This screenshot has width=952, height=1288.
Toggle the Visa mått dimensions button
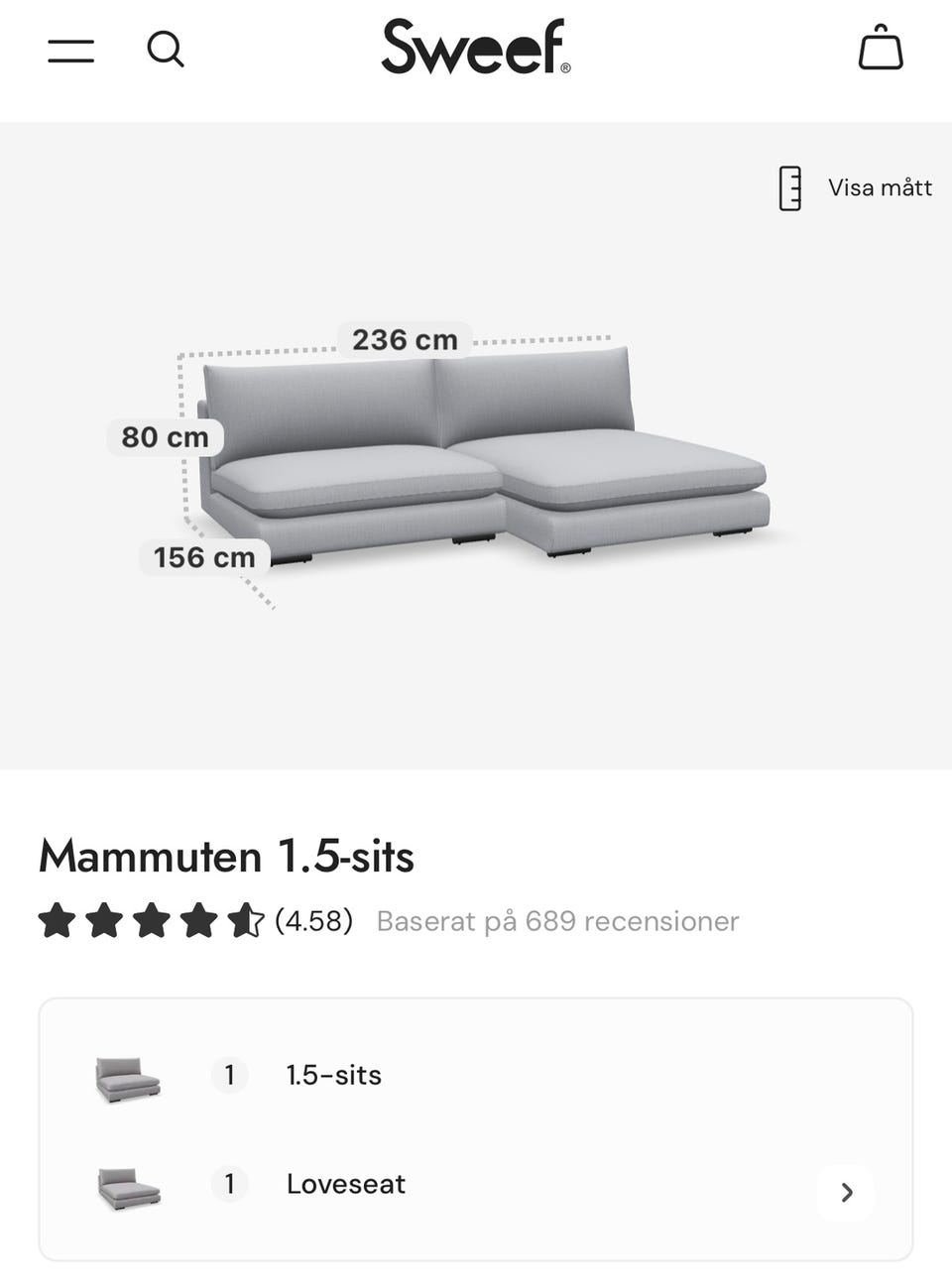click(x=855, y=187)
